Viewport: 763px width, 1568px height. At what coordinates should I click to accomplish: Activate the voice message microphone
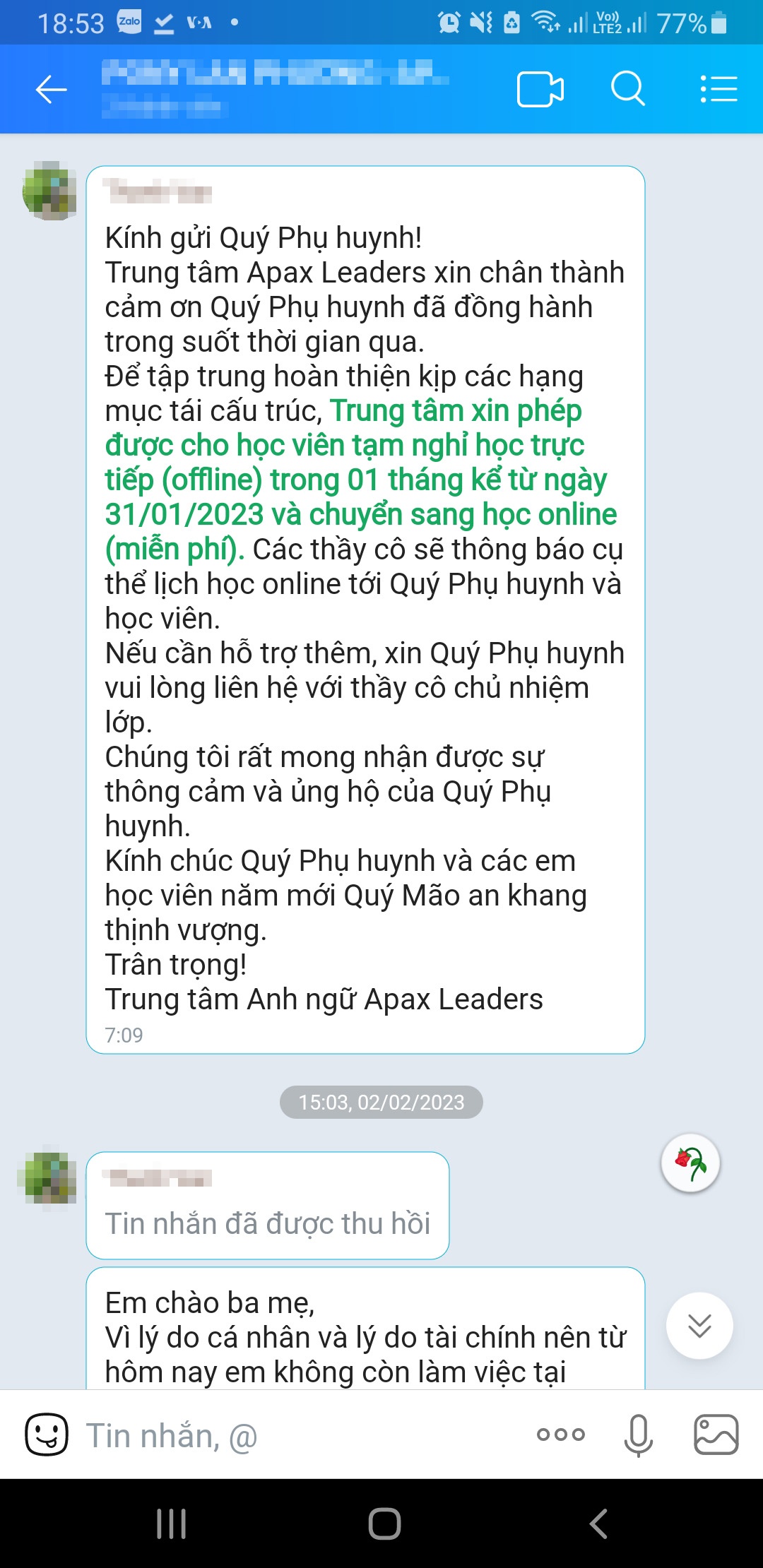coord(637,1434)
